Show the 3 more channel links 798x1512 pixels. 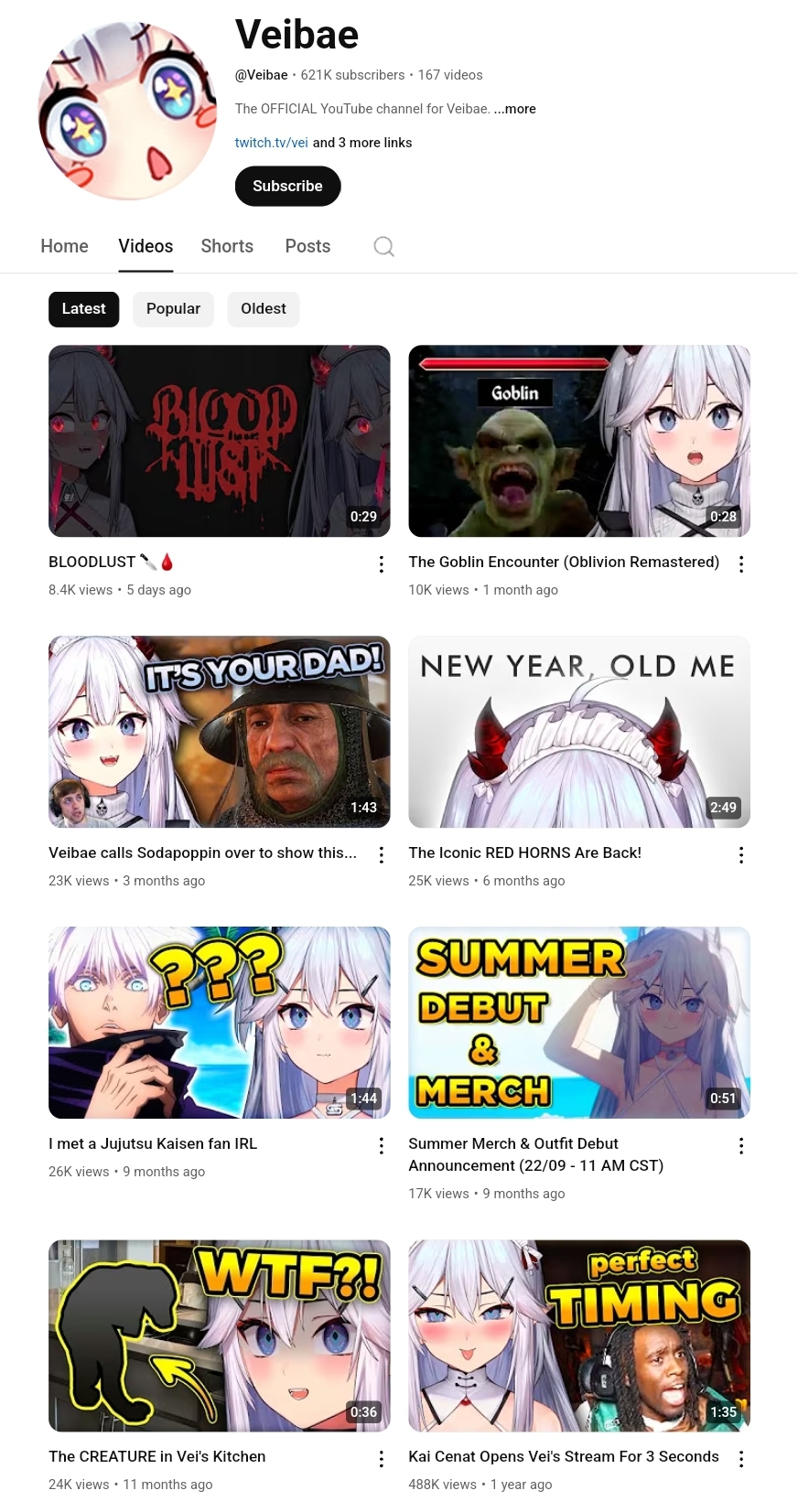pyautogui.click(x=363, y=143)
